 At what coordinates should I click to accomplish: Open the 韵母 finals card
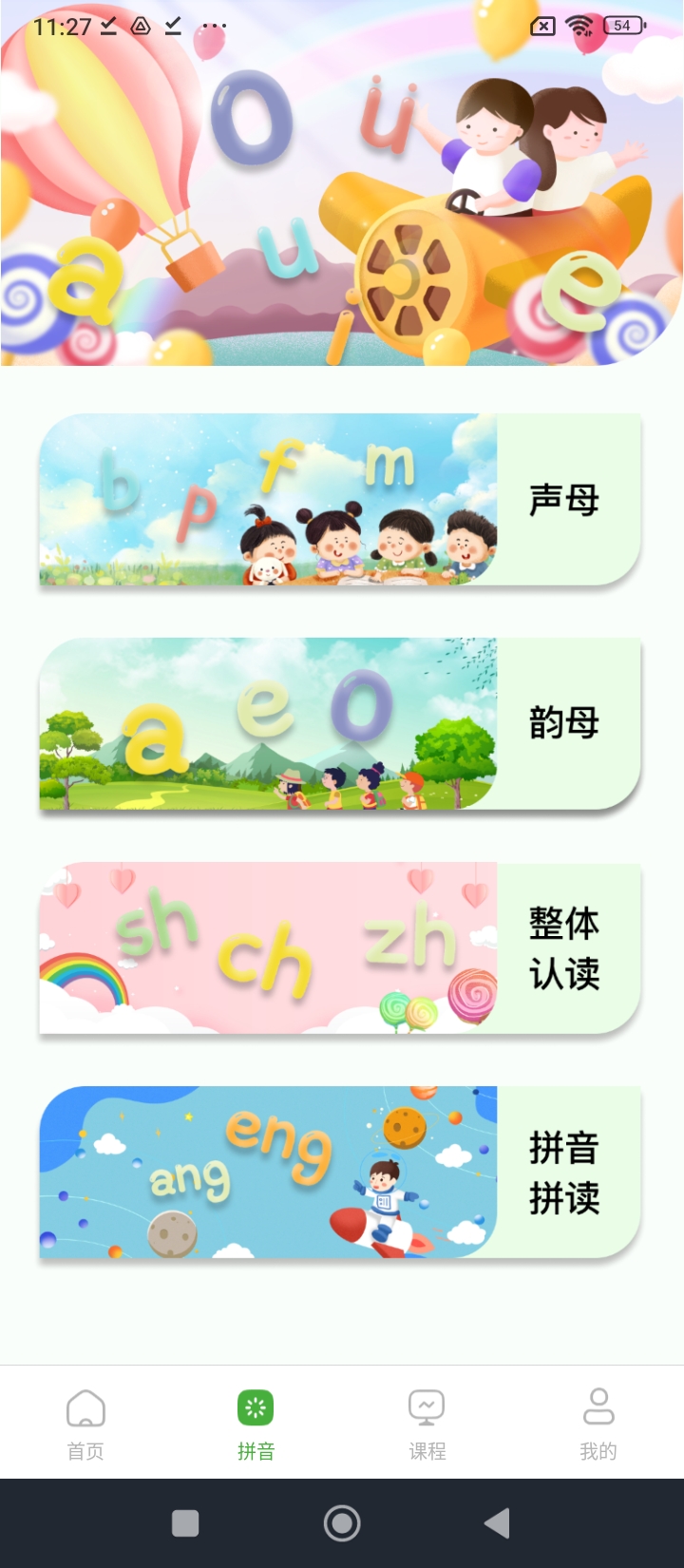340,724
